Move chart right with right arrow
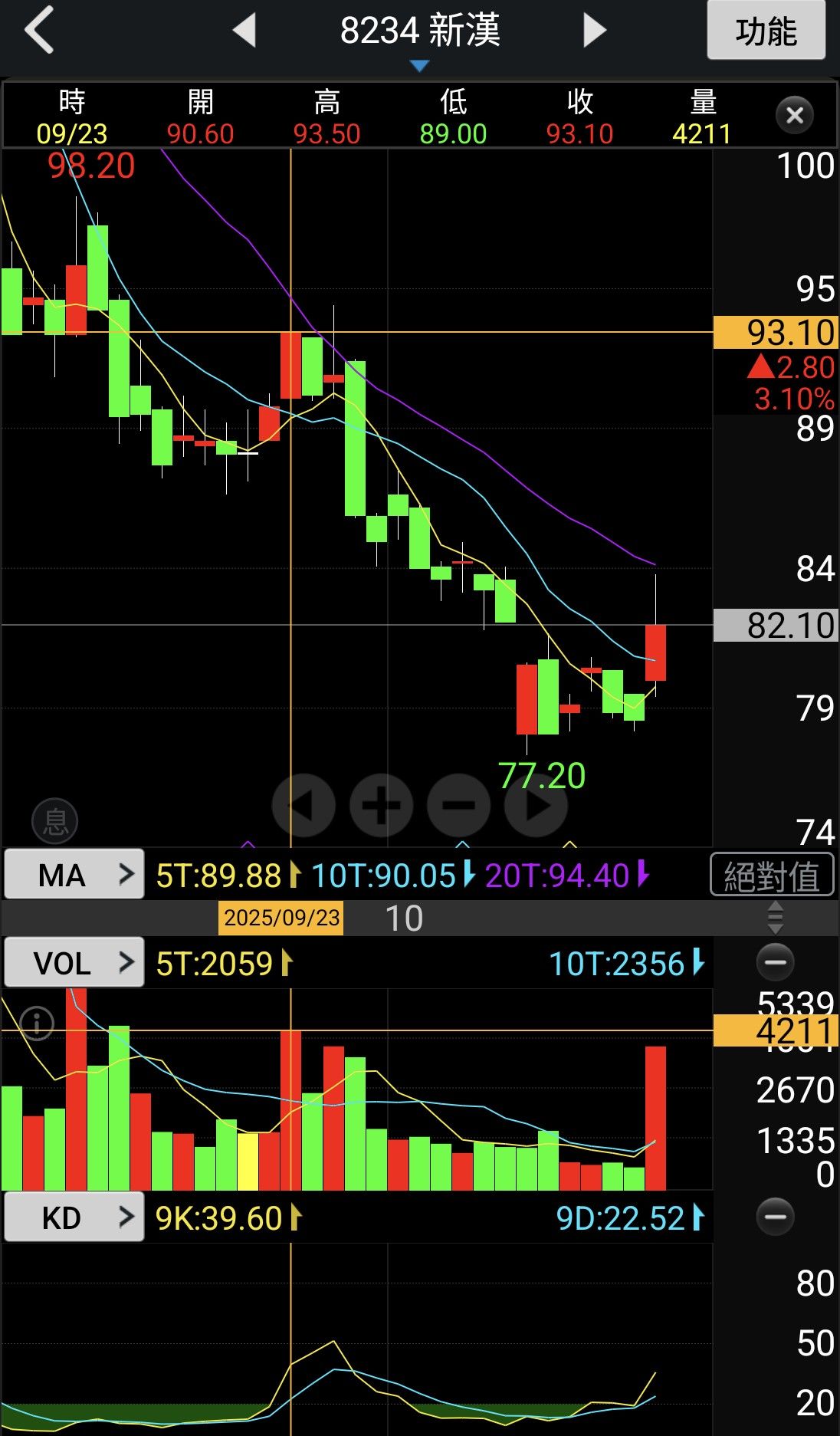This screenshot has width=840, height=1436. coord(536,805)
